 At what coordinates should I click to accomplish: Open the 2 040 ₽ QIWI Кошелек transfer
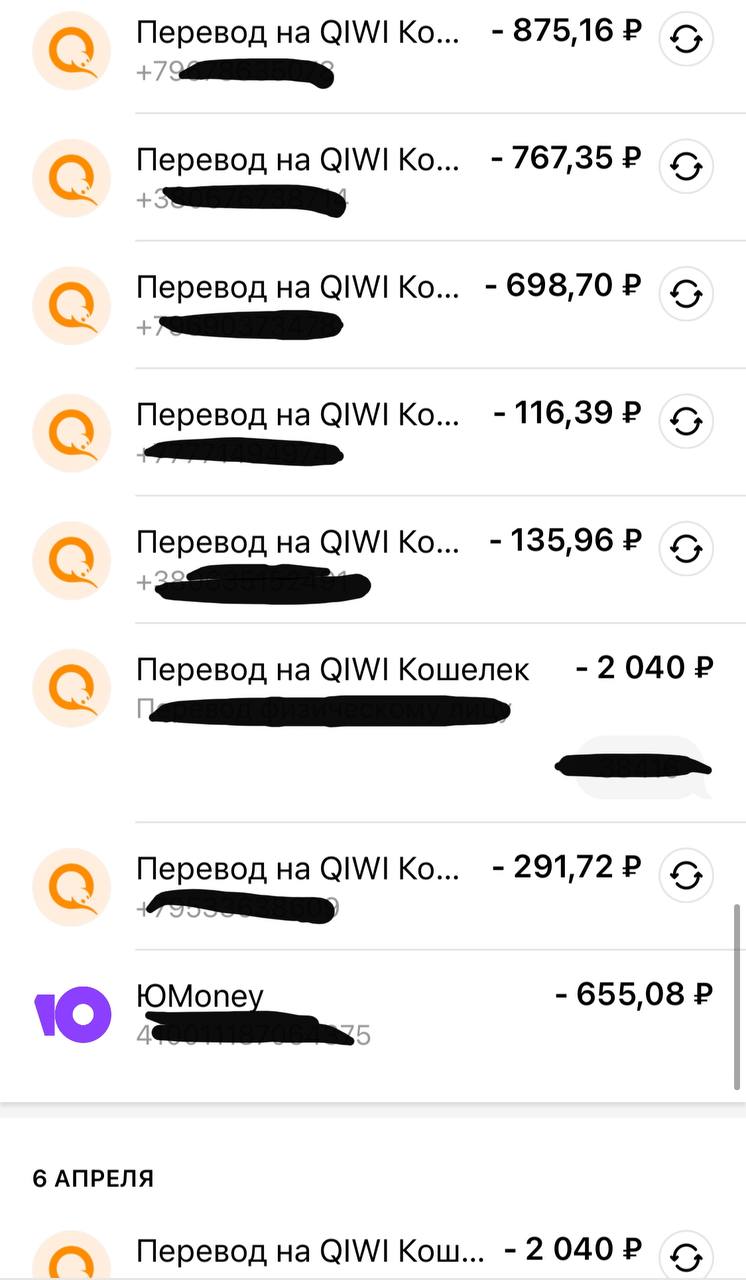[373, 722]
